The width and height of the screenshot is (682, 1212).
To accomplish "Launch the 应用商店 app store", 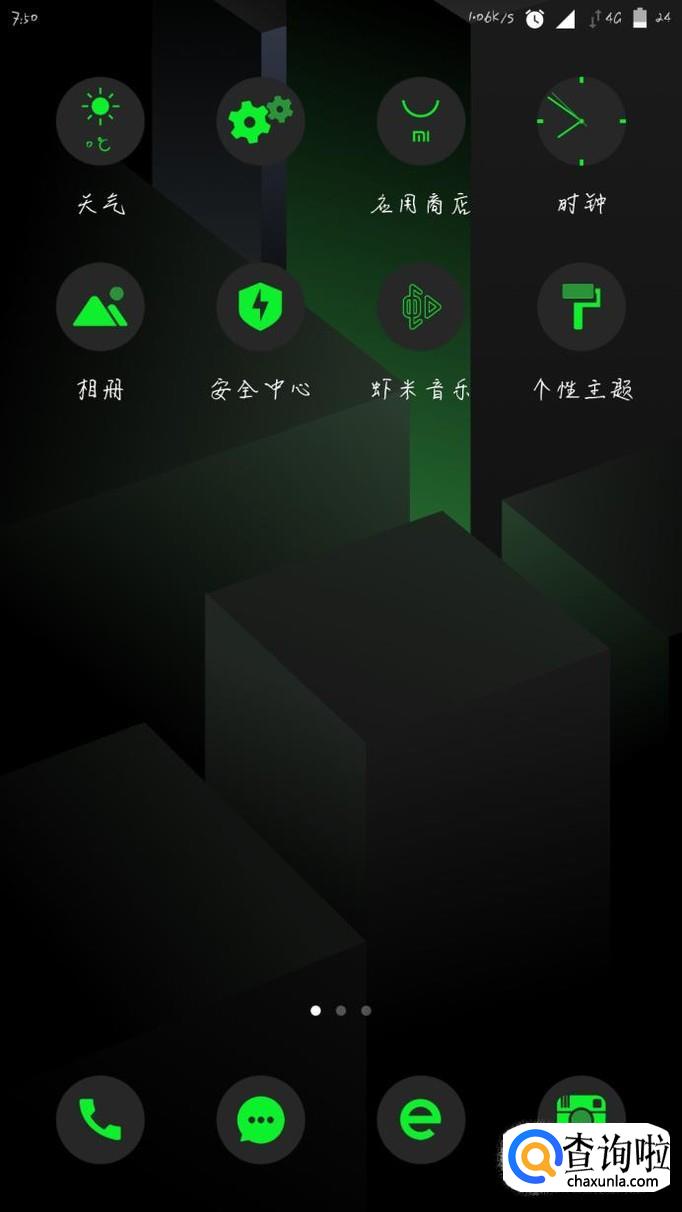I will tap(421, 121).
